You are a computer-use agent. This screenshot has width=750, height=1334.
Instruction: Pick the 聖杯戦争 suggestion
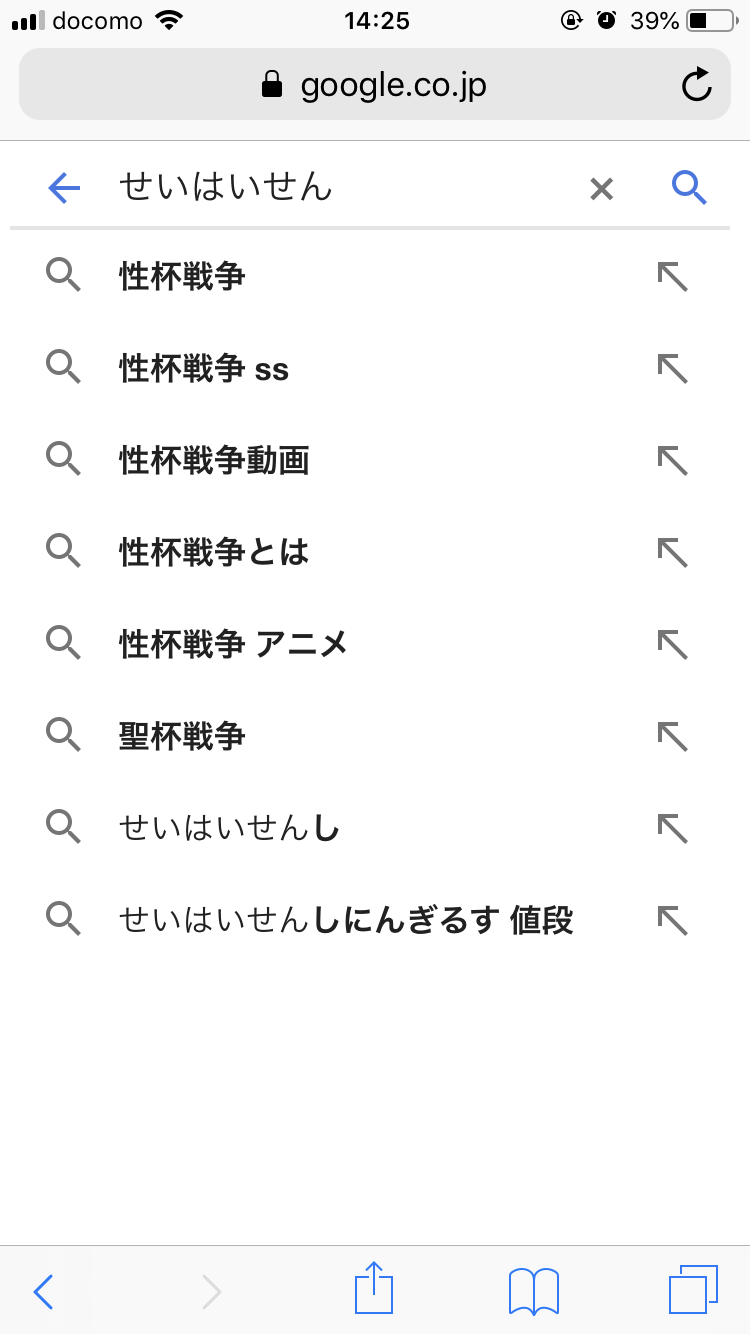pyautogui.click(x=182, y=736)
